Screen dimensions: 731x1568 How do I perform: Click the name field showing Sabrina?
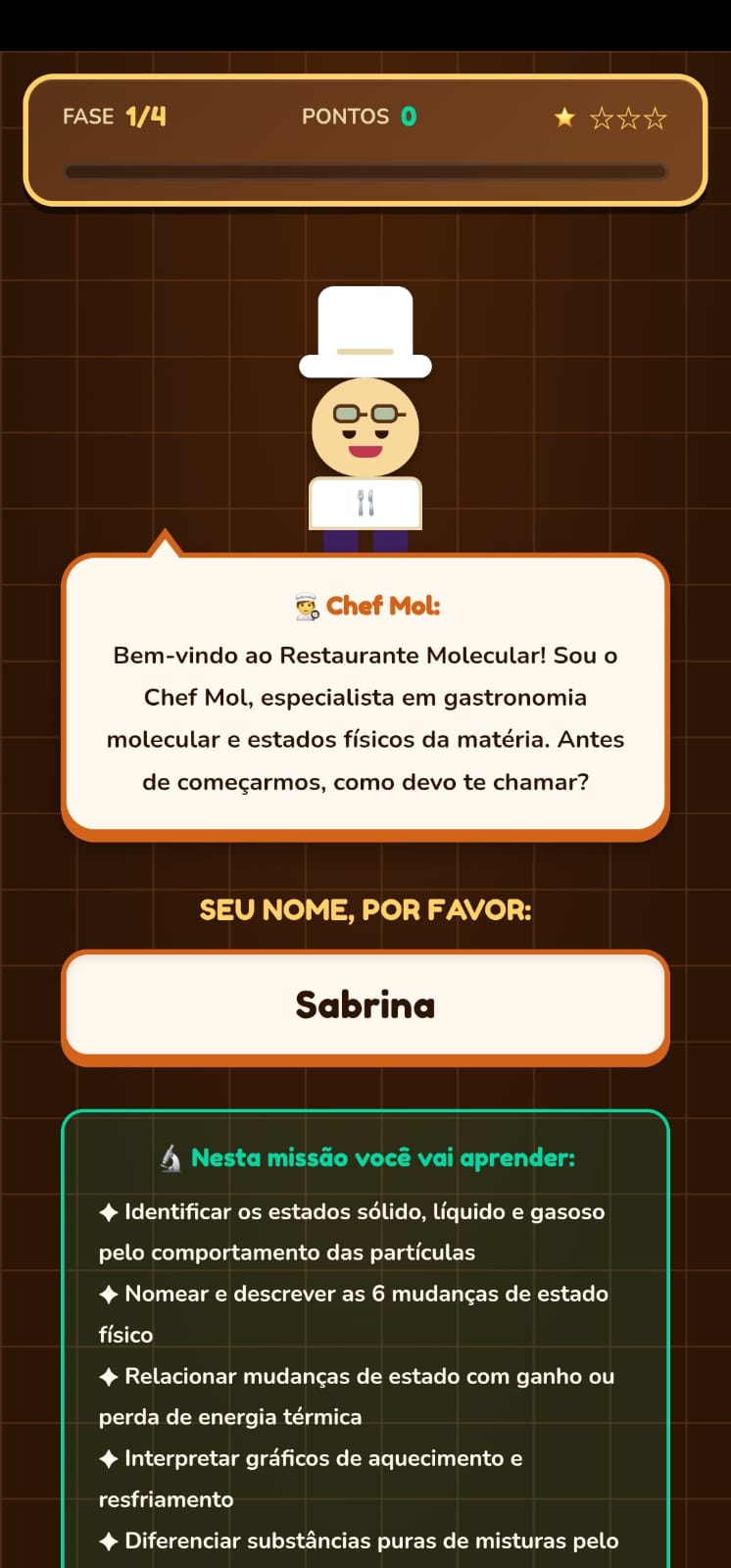[x=365, y=1005]
